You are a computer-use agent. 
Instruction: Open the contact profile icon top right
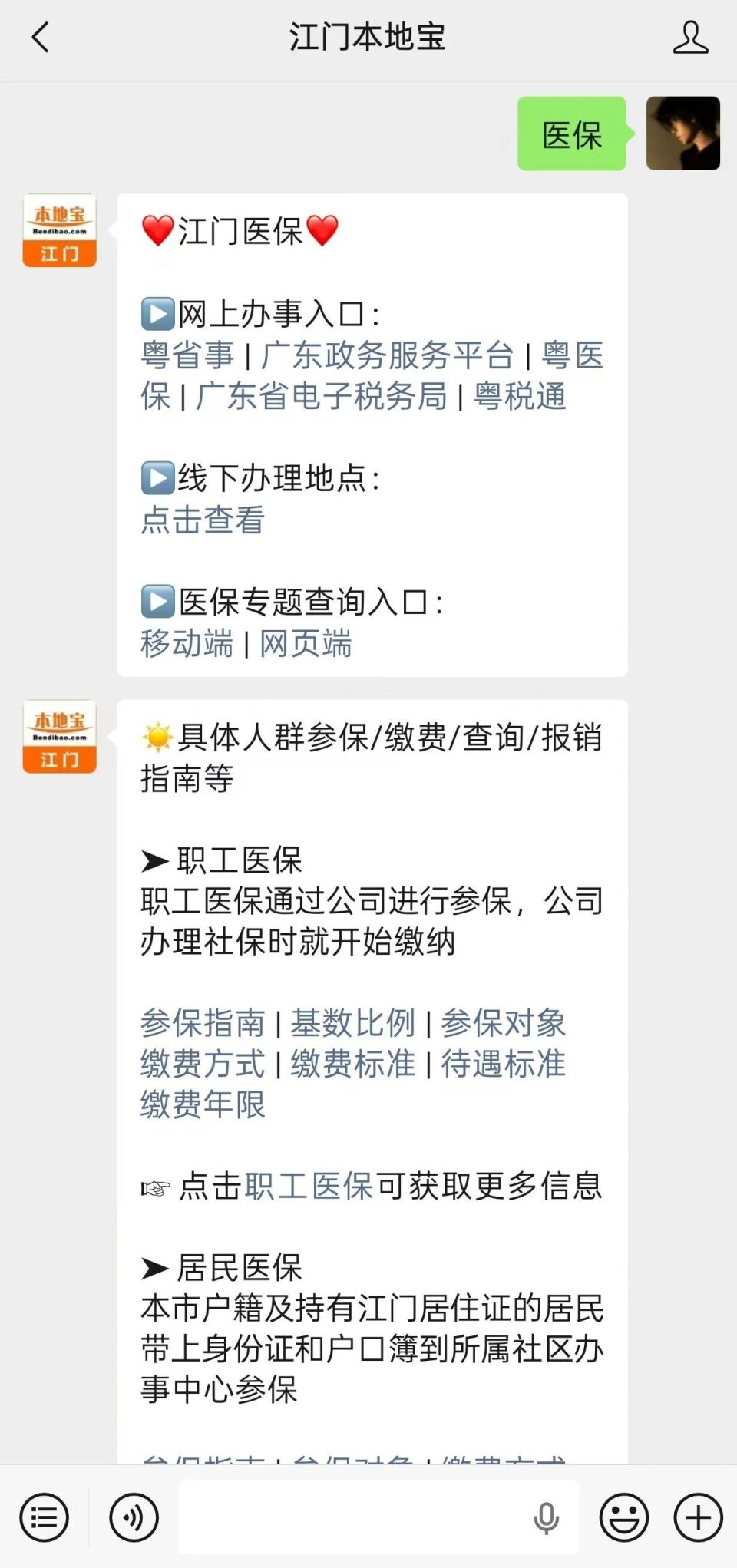tap(690, 35)
